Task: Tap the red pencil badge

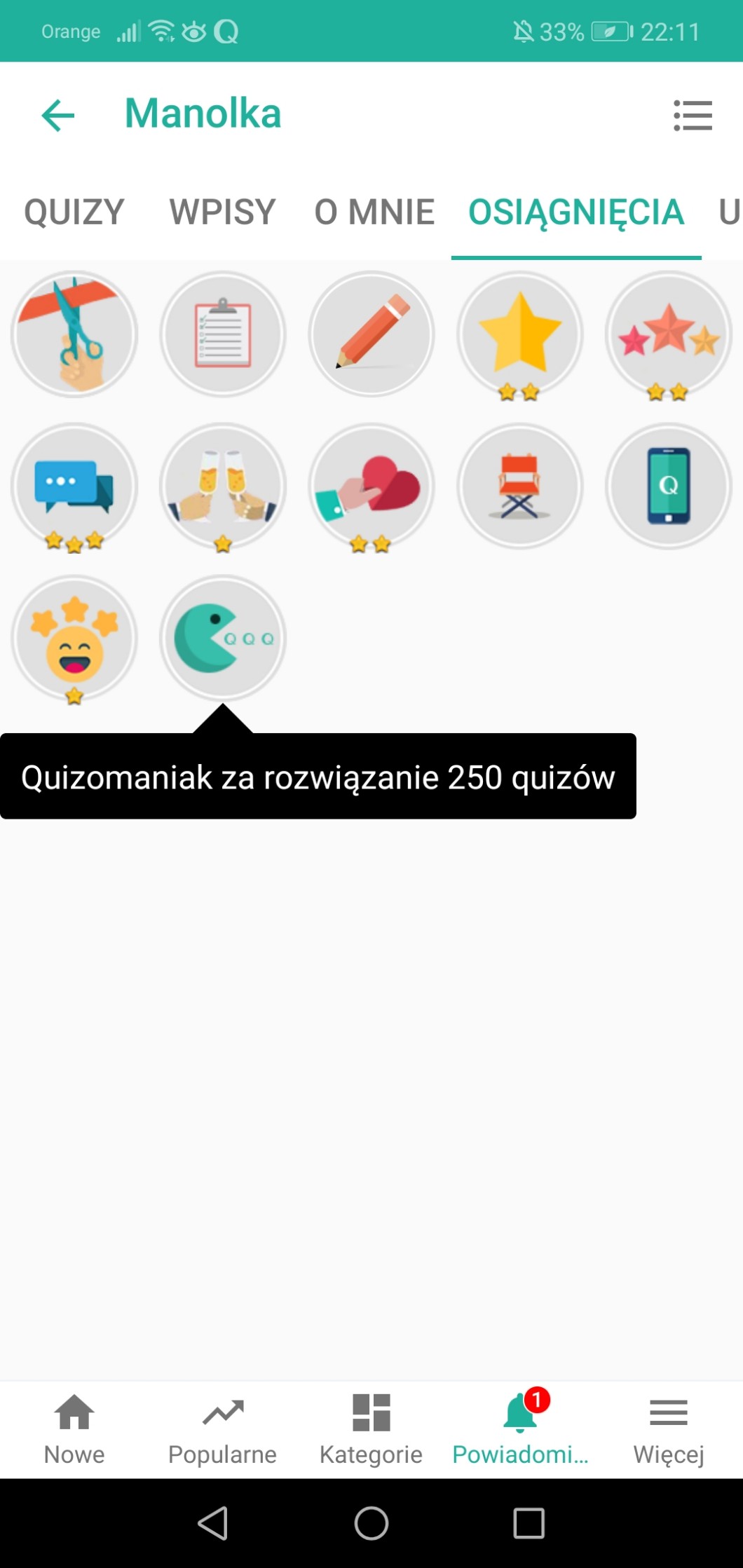Action: 371,334
